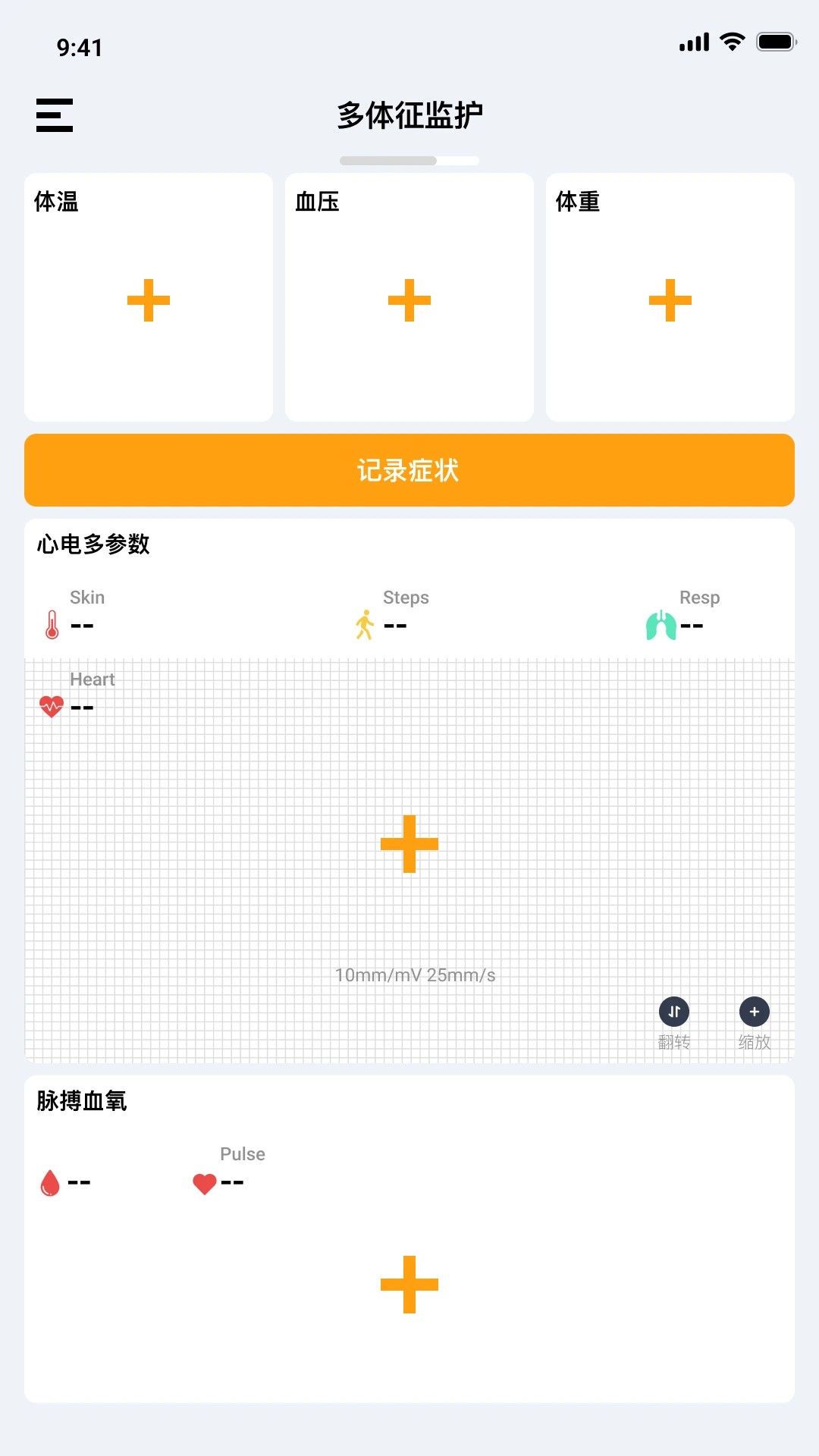The image size is (819, 1456).
Task: Open the hamburger navigation menu
Action: [55, 115]
